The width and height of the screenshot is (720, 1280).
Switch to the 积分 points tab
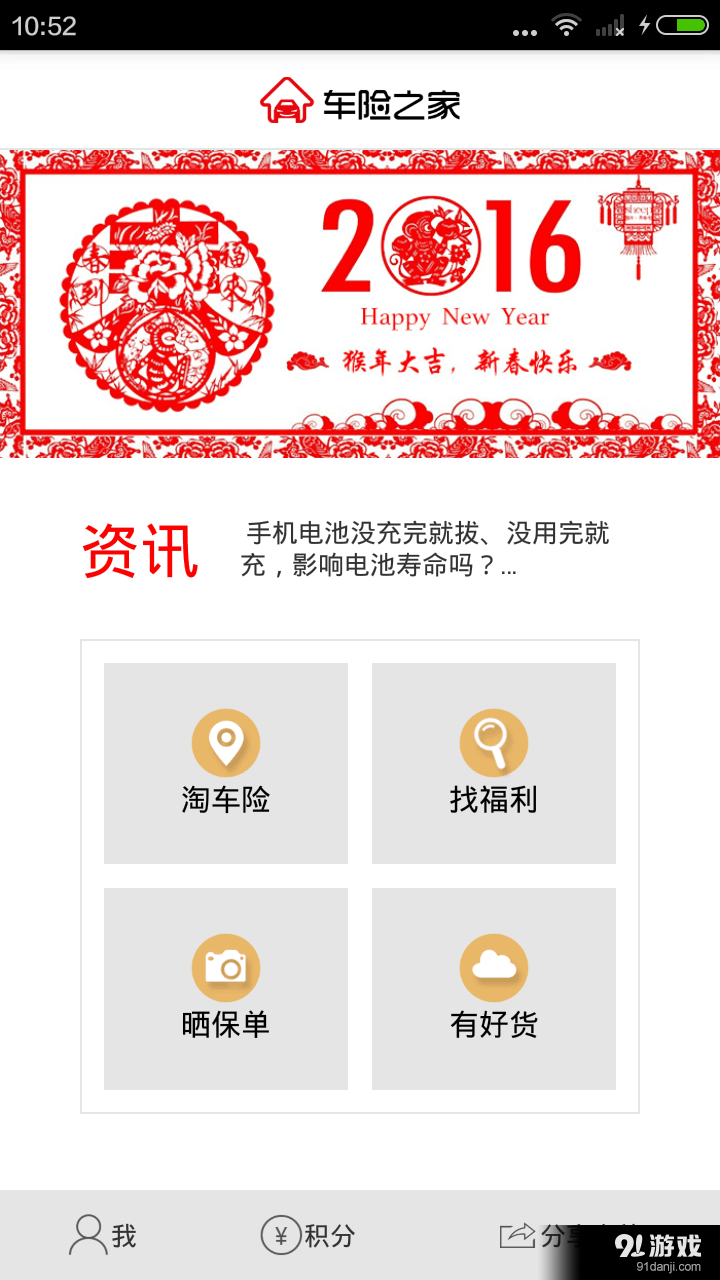tap(308, 1236)
